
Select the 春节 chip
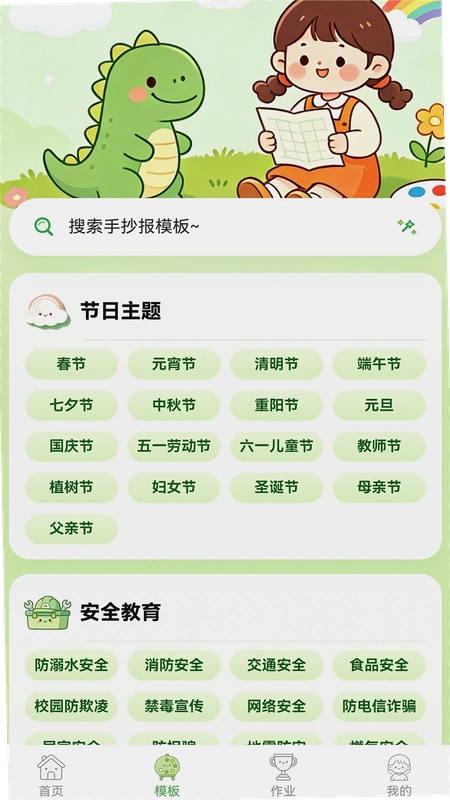(71, 364)
